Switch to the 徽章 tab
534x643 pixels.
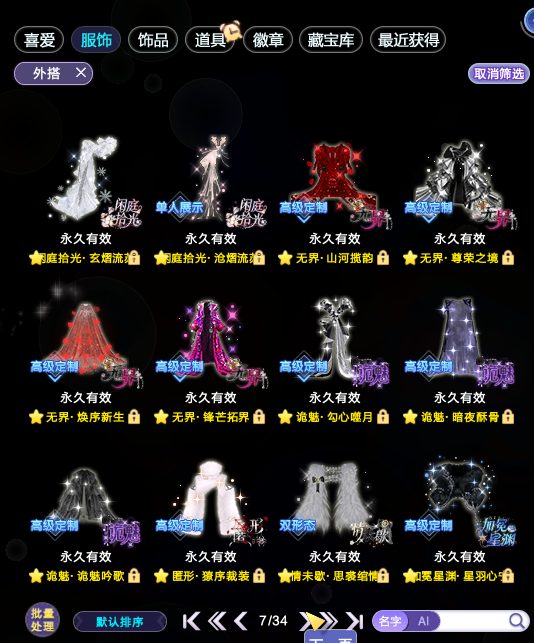coord(268,40)
